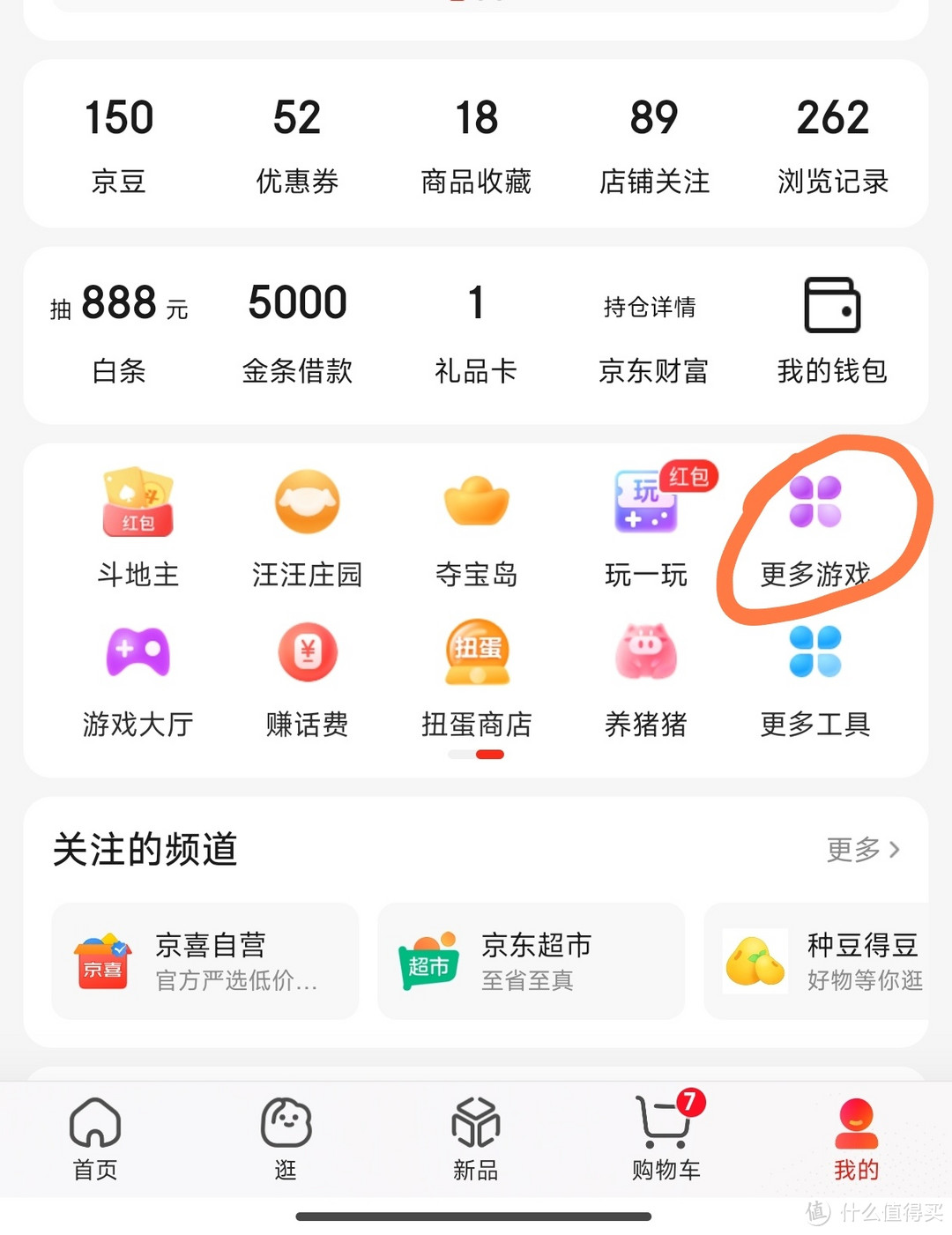Switch to the 购物车 tab
Image resolution: width=952 pixels, height=1235 pixels.
point(666,1139)
